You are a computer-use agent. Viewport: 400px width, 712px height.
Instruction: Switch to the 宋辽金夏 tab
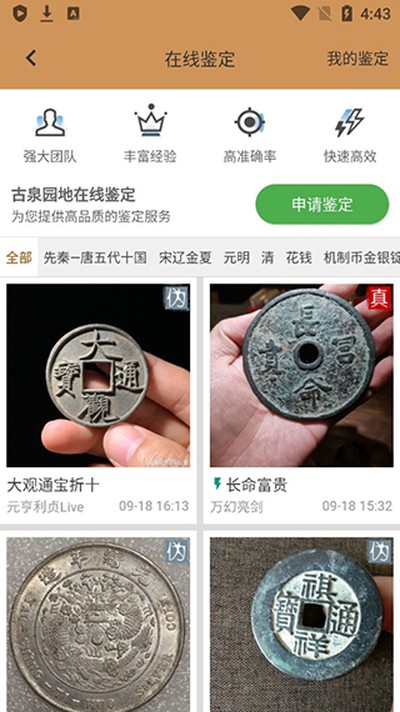185,258
